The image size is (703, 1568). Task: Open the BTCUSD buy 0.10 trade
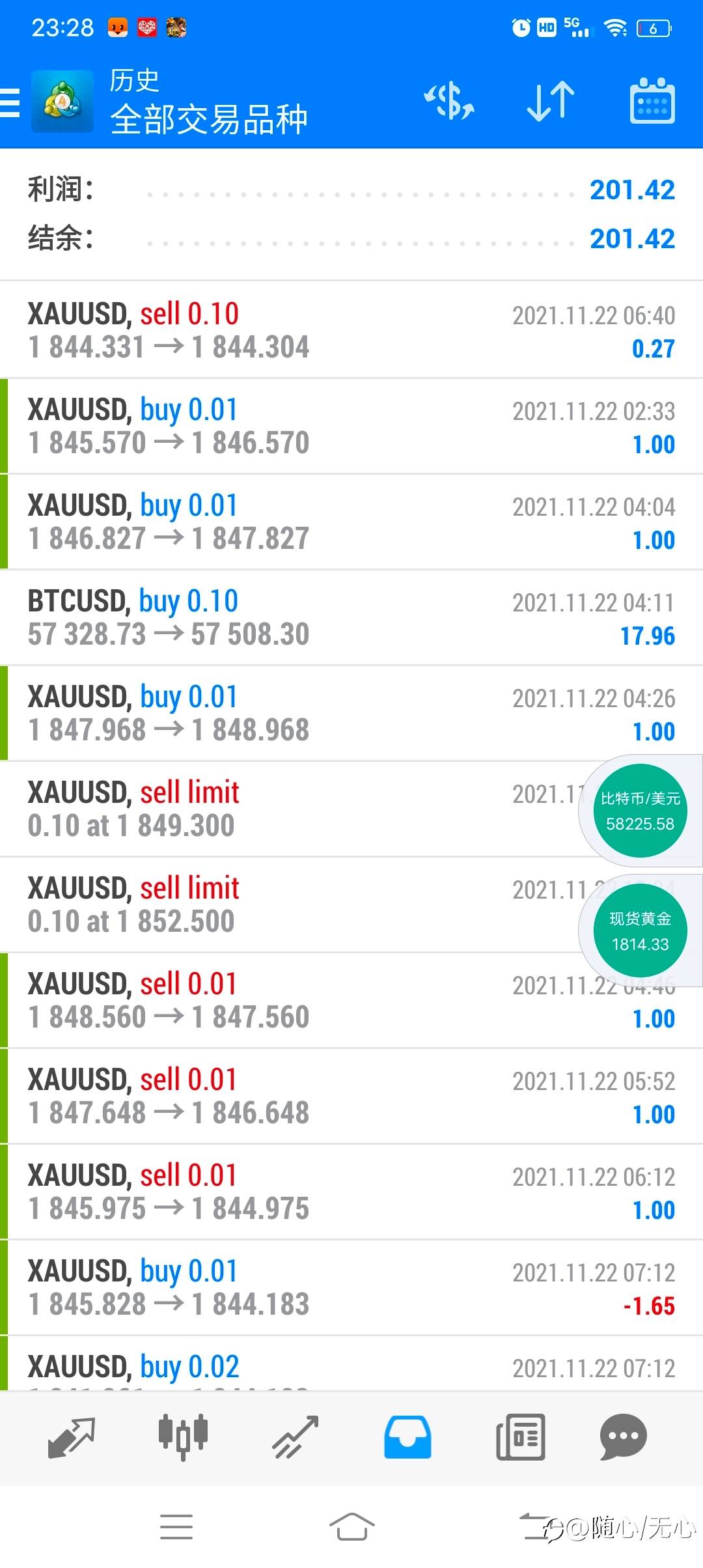click(x=351, y=617)
